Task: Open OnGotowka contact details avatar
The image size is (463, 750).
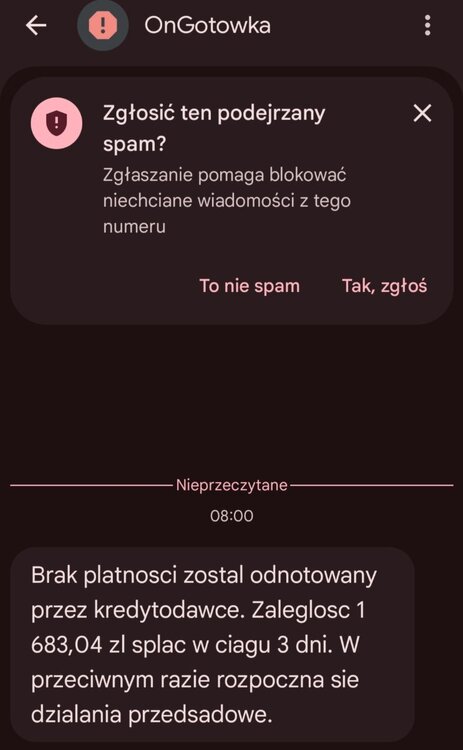Action: [x=103, y=25]
